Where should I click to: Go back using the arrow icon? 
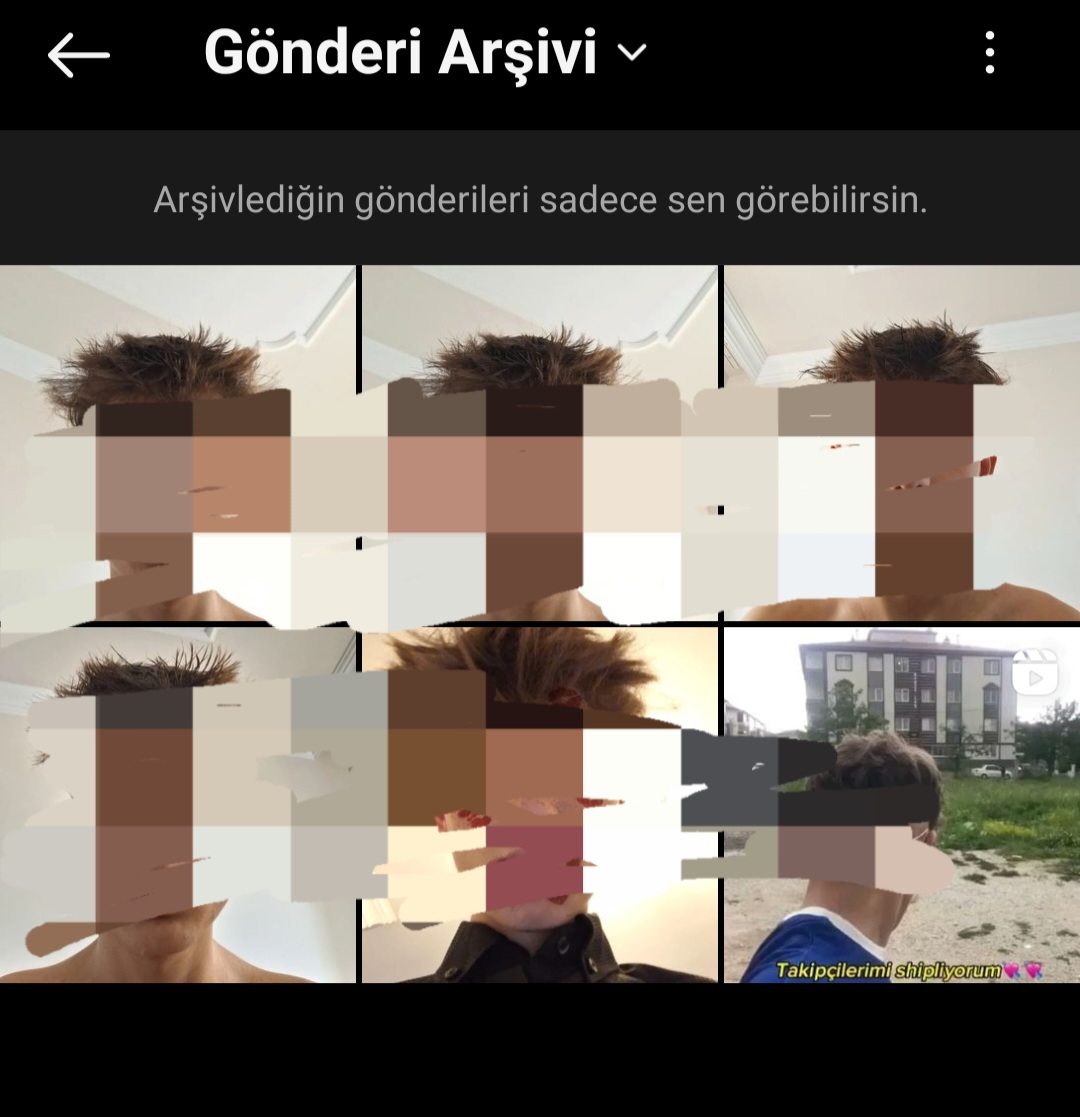[78, 54]
